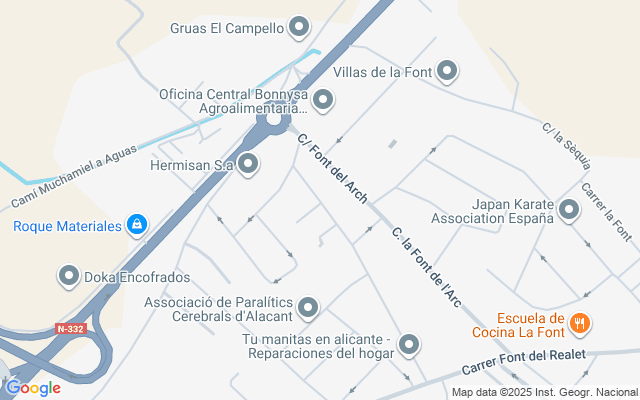Open the Escuela de Cocina La Font restaurant pin

point(579,322)
